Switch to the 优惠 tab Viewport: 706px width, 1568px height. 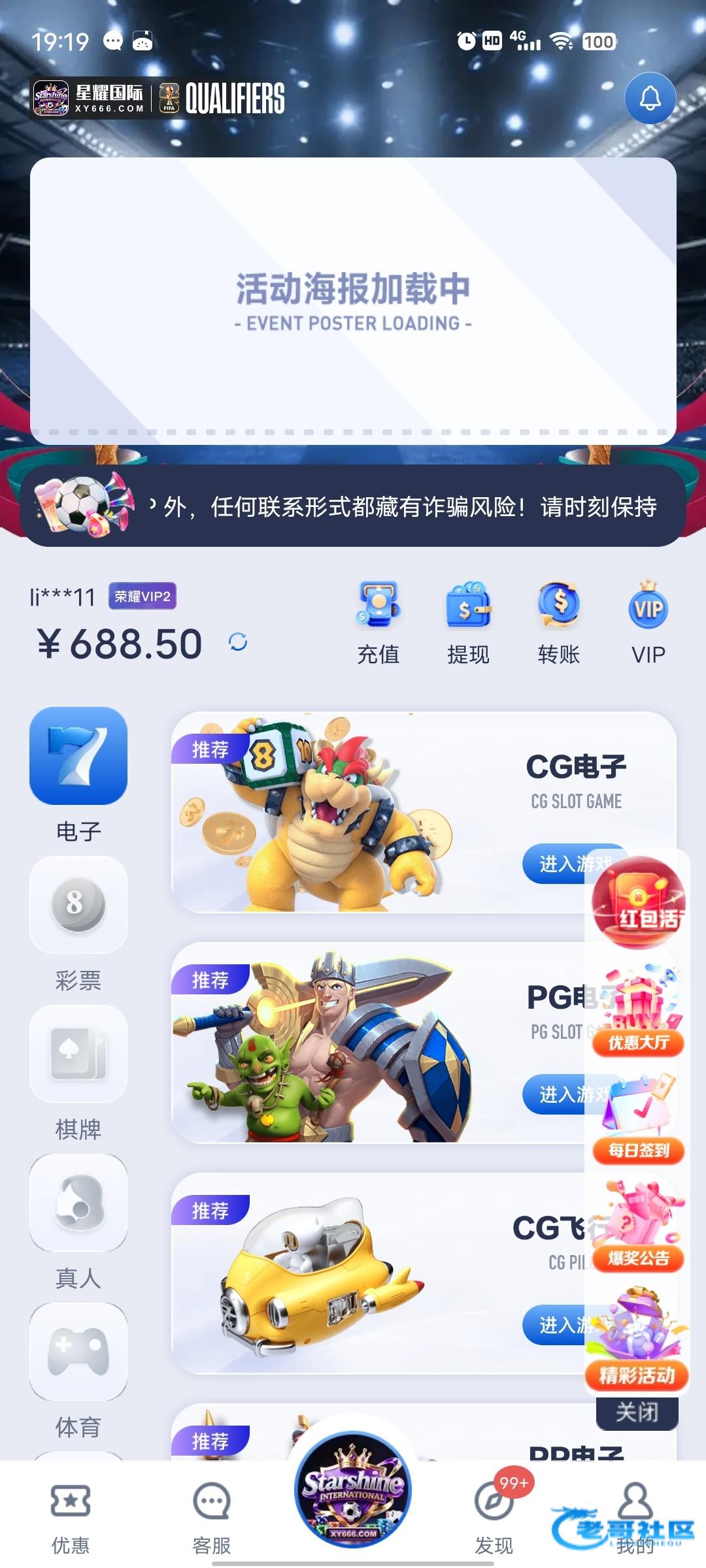pos(71,1517)
